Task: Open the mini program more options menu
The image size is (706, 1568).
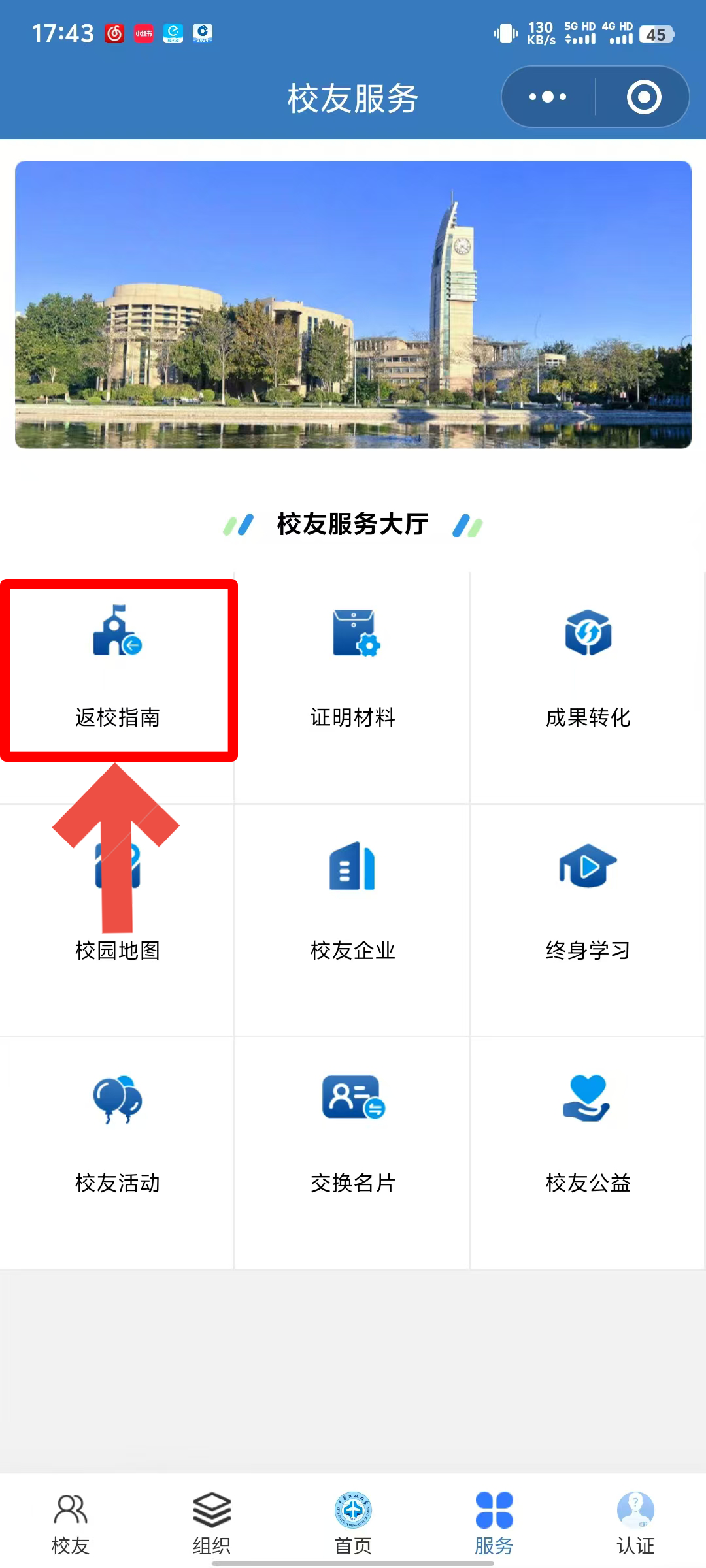Action: [548, 97]
